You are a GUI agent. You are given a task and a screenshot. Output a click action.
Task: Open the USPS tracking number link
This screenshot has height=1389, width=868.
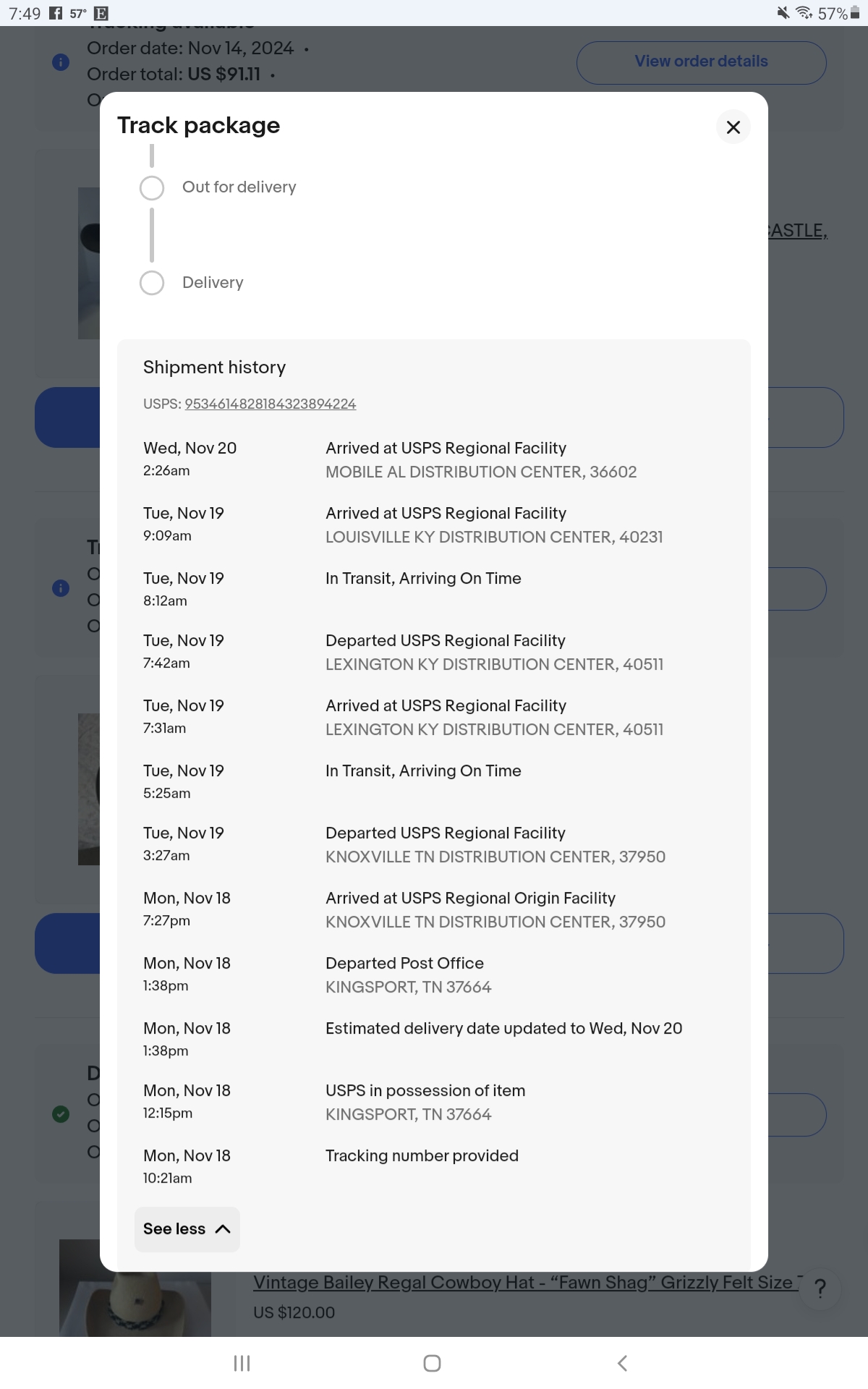click(x=270, y=404)
